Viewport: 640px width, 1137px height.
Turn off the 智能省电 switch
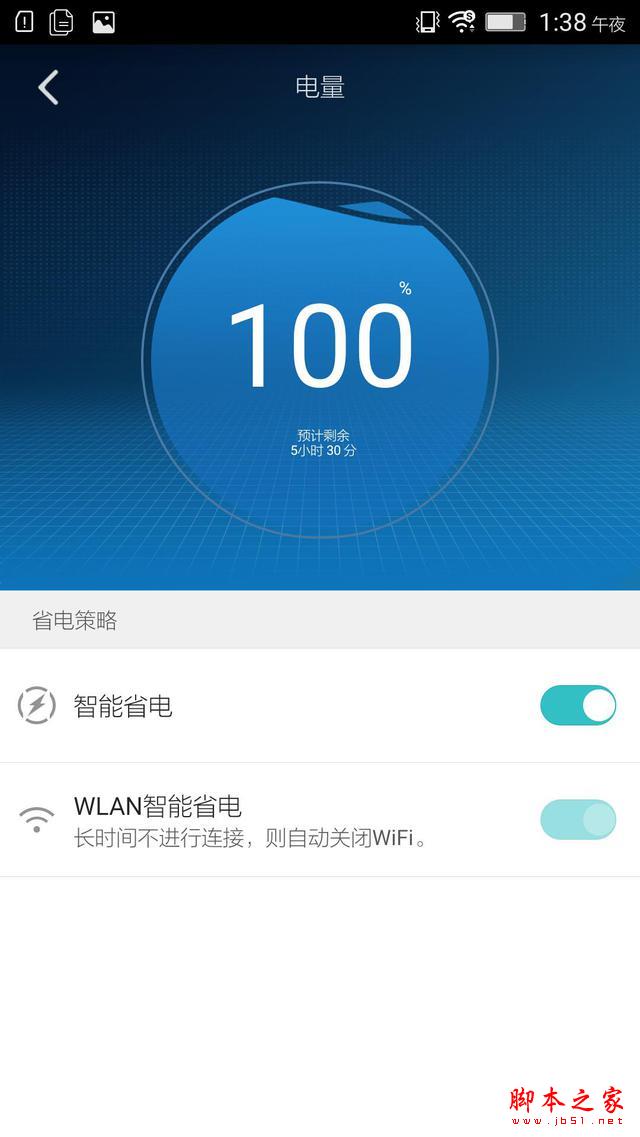(x=577, y=705)
